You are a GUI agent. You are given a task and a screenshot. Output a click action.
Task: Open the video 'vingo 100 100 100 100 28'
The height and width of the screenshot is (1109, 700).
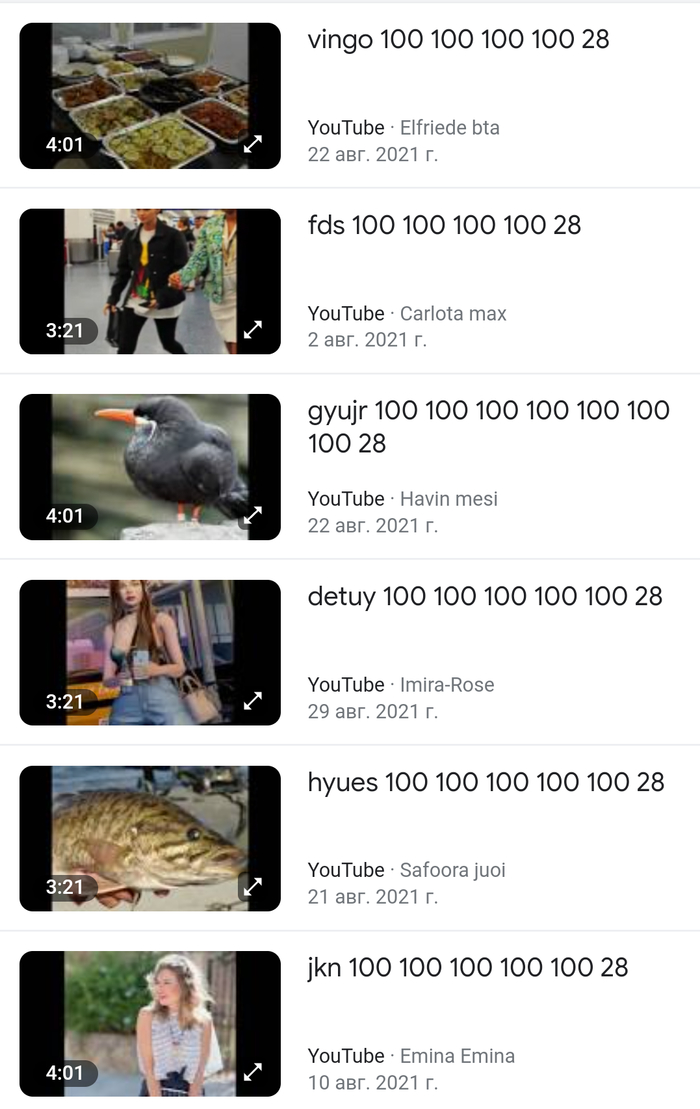point(458,41)
